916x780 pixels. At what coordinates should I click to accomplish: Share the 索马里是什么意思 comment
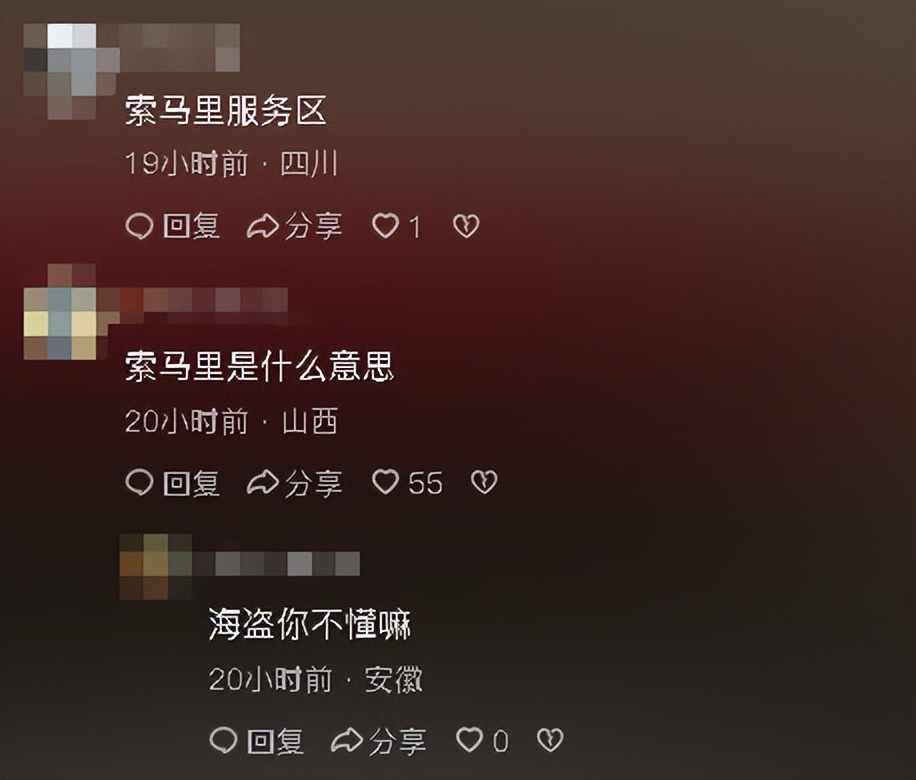(x=294, y=484)
